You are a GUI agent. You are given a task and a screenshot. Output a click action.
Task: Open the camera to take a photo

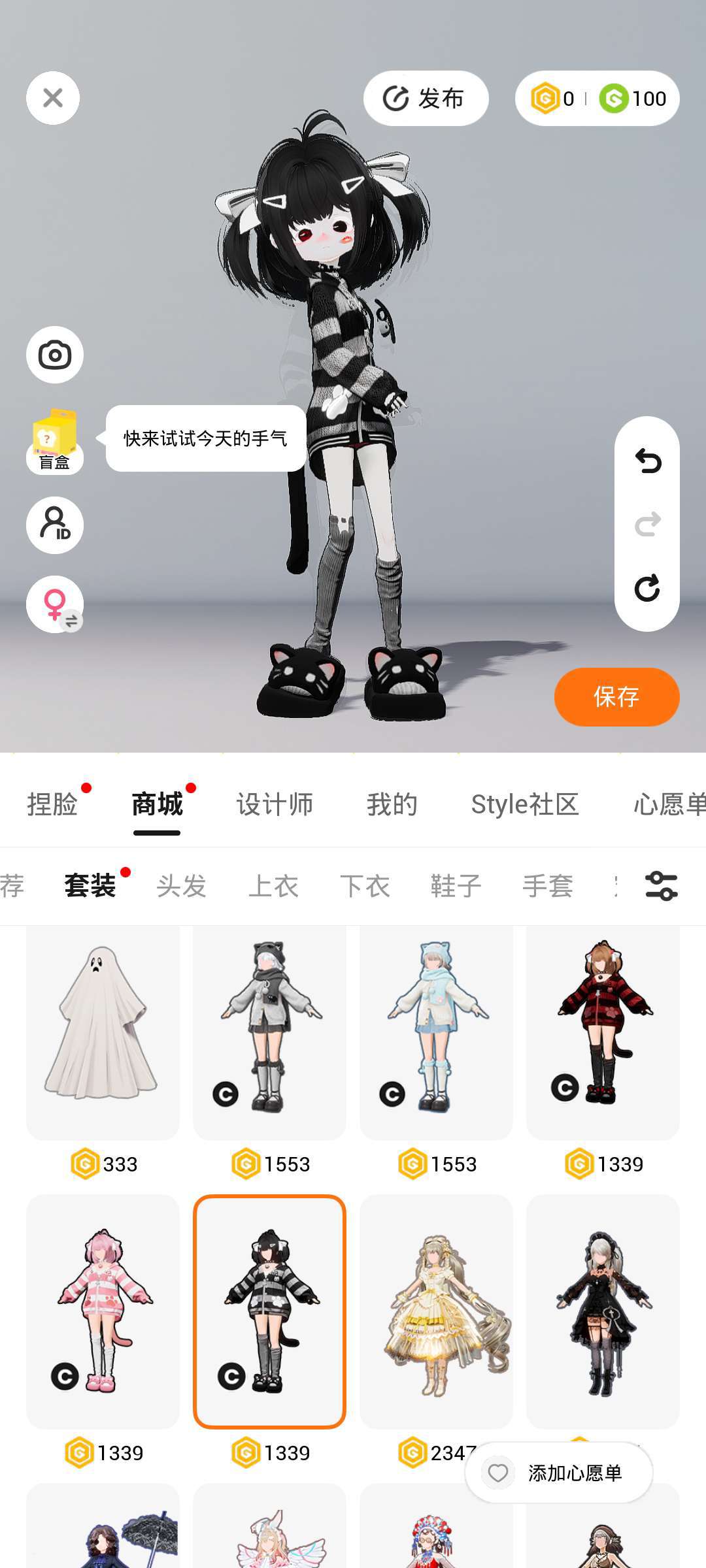(x=55, y=355)
